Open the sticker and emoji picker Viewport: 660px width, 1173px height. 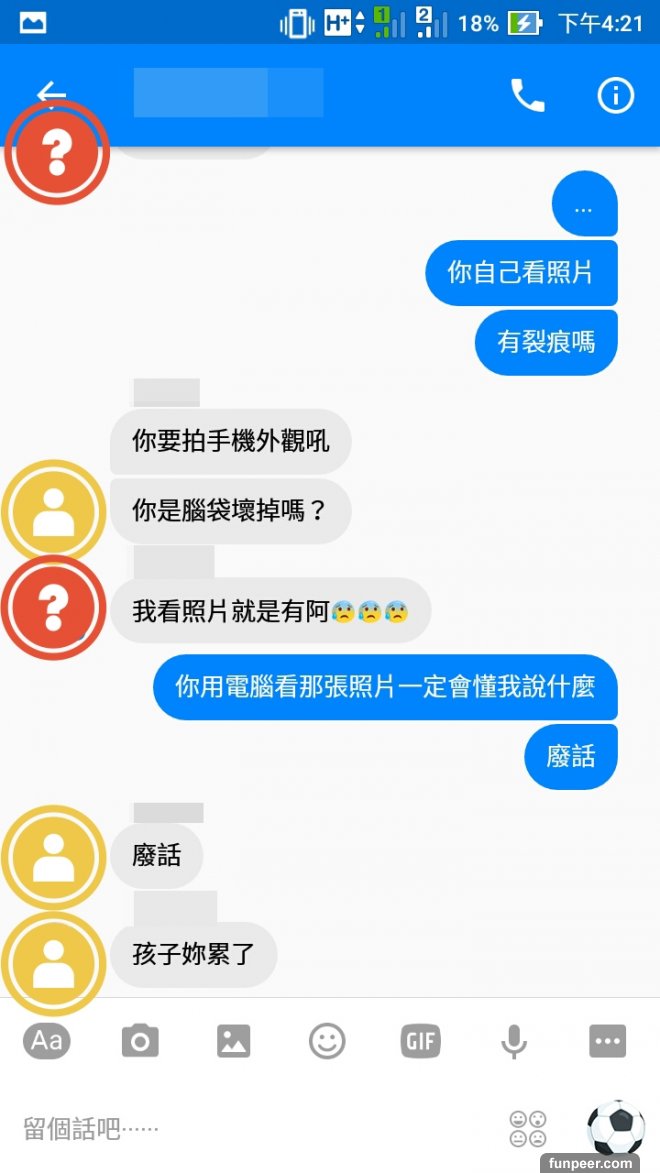pos(326,1041)
